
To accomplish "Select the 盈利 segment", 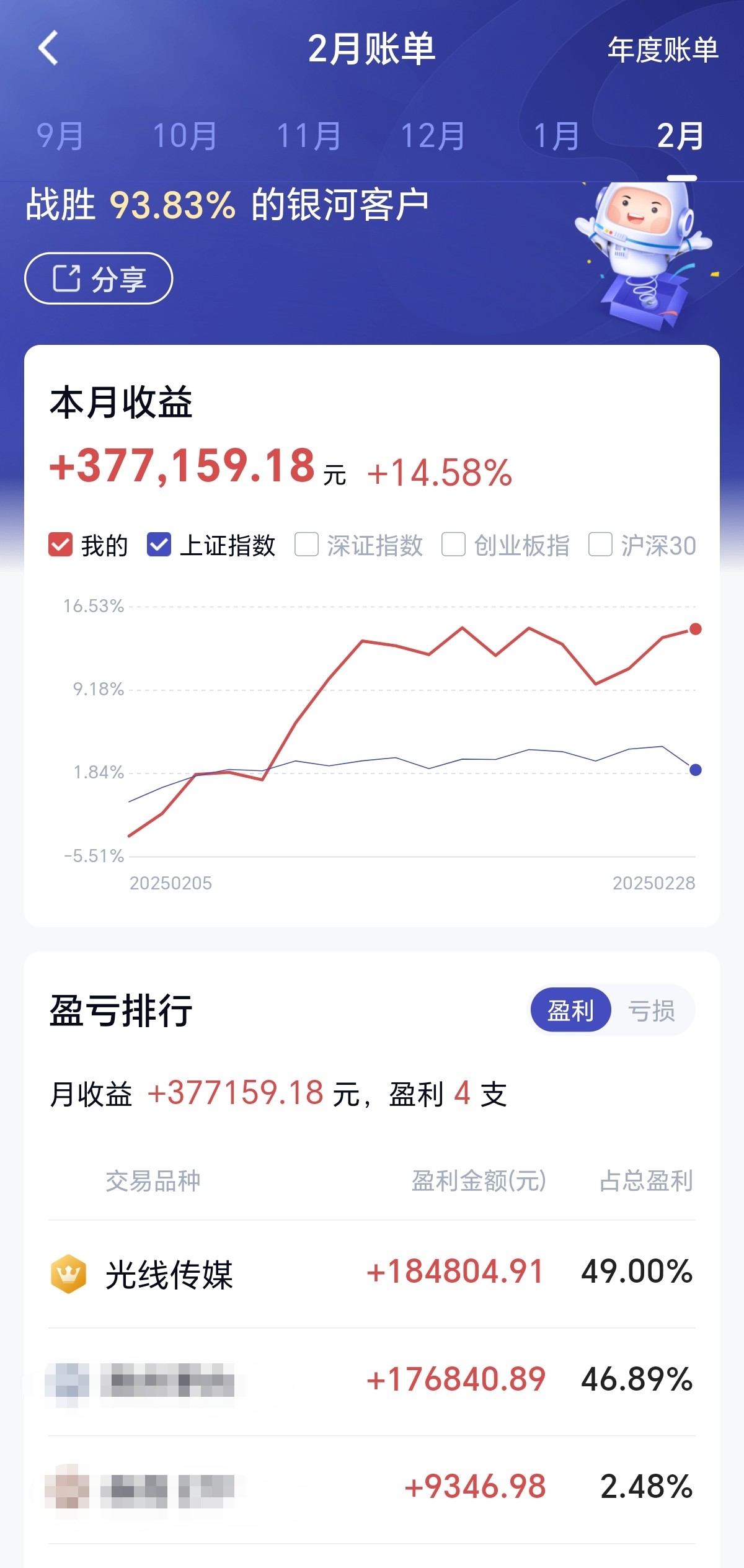I will [x=570, y=1010].
